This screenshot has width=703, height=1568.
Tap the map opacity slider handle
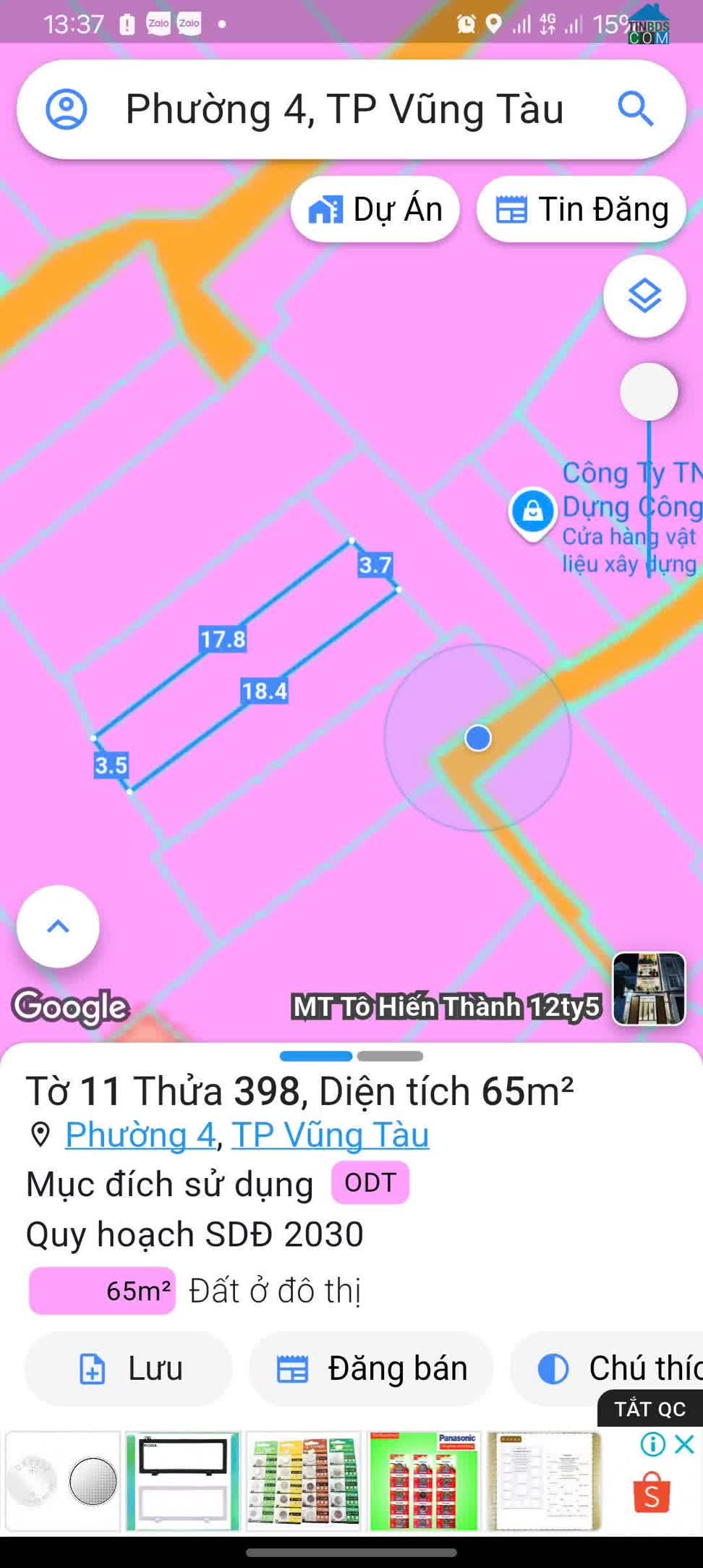click(649, 391)
